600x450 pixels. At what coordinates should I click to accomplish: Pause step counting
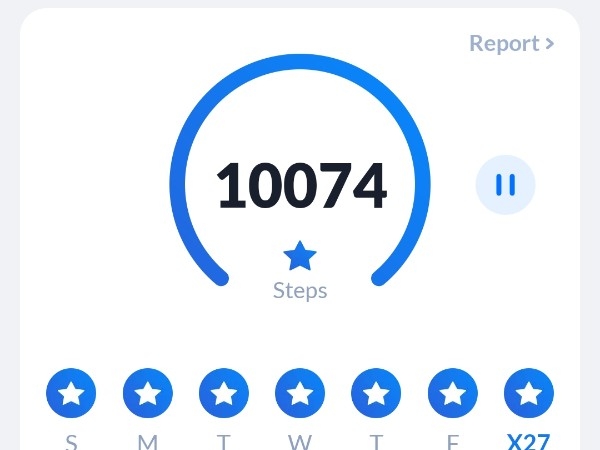pos(505,185)
